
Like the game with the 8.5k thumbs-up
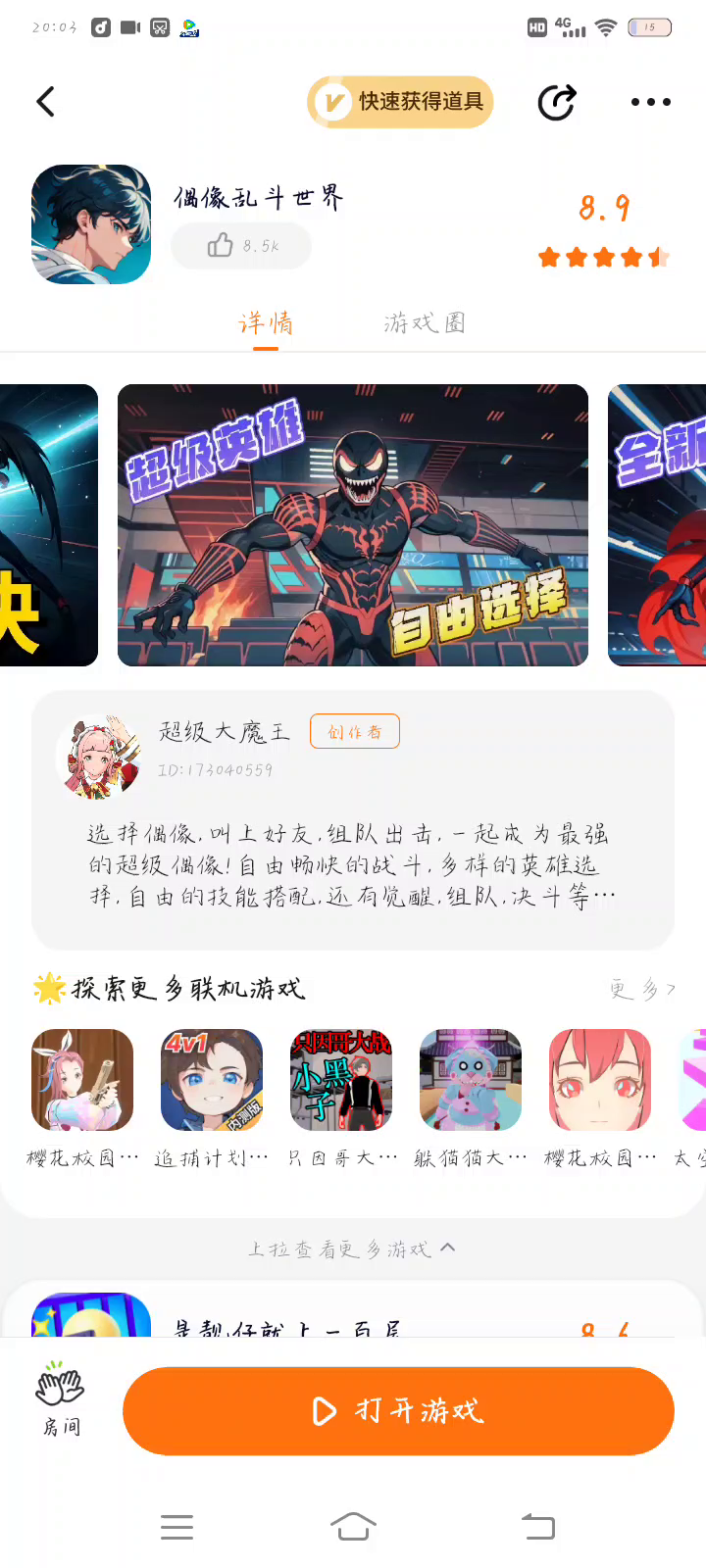click(241, 246)
